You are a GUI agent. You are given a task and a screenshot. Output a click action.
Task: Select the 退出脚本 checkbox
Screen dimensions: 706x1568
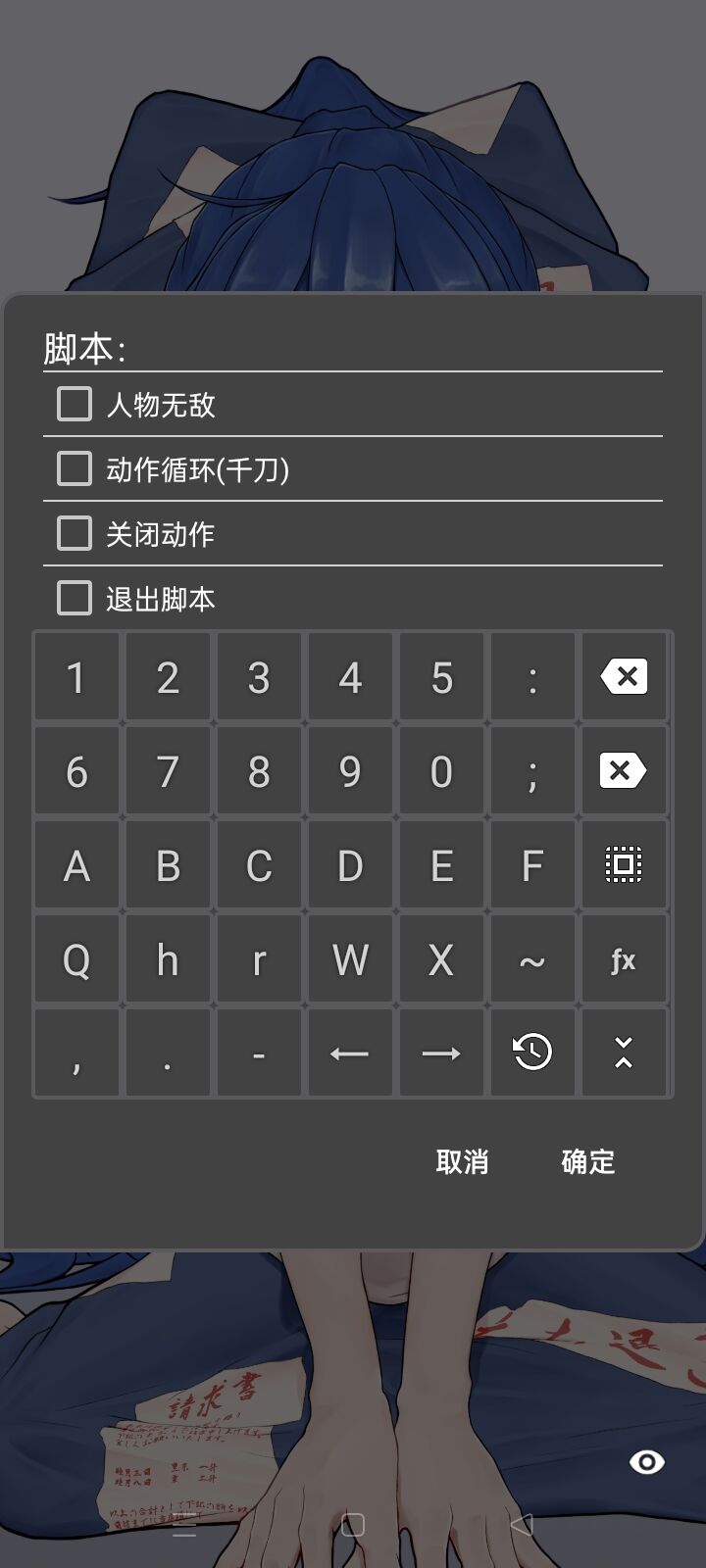coord(75,598)
